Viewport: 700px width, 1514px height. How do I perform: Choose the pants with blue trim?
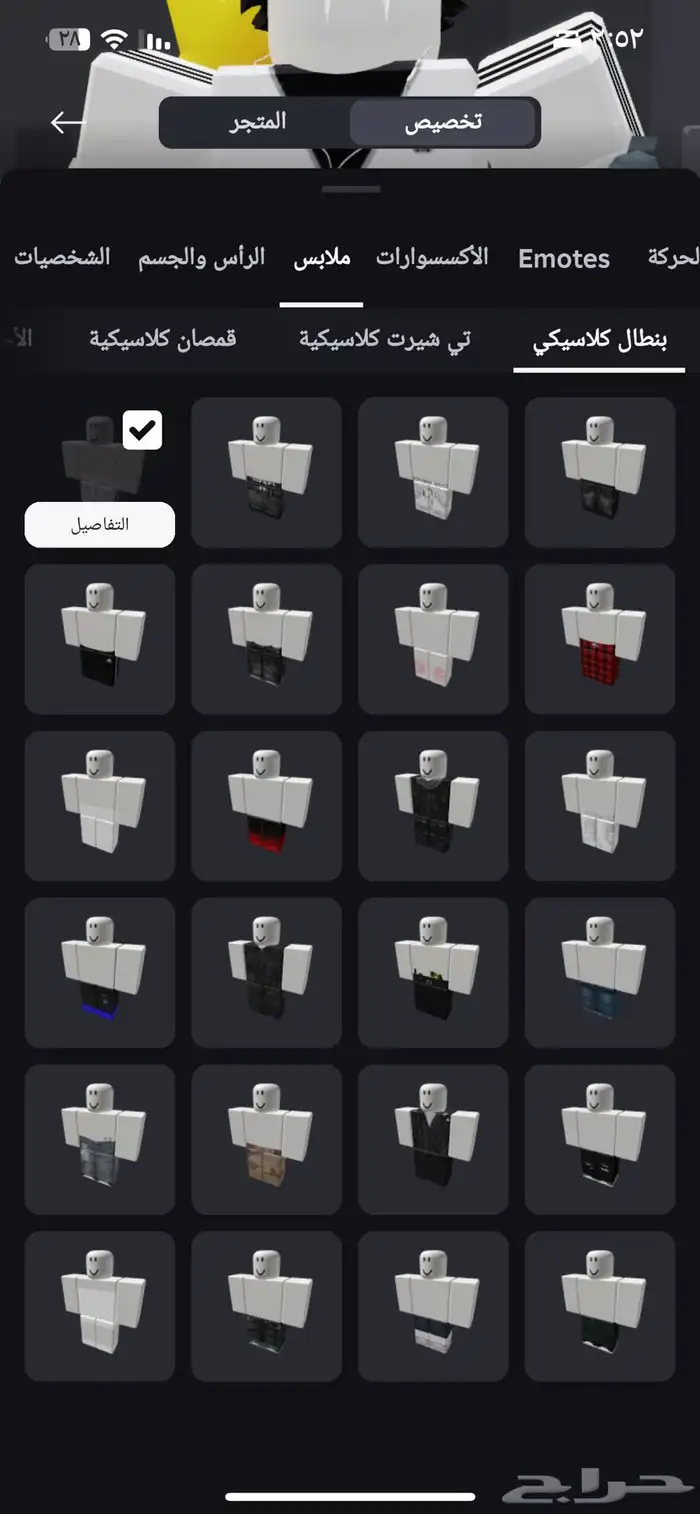click(100, 973)
